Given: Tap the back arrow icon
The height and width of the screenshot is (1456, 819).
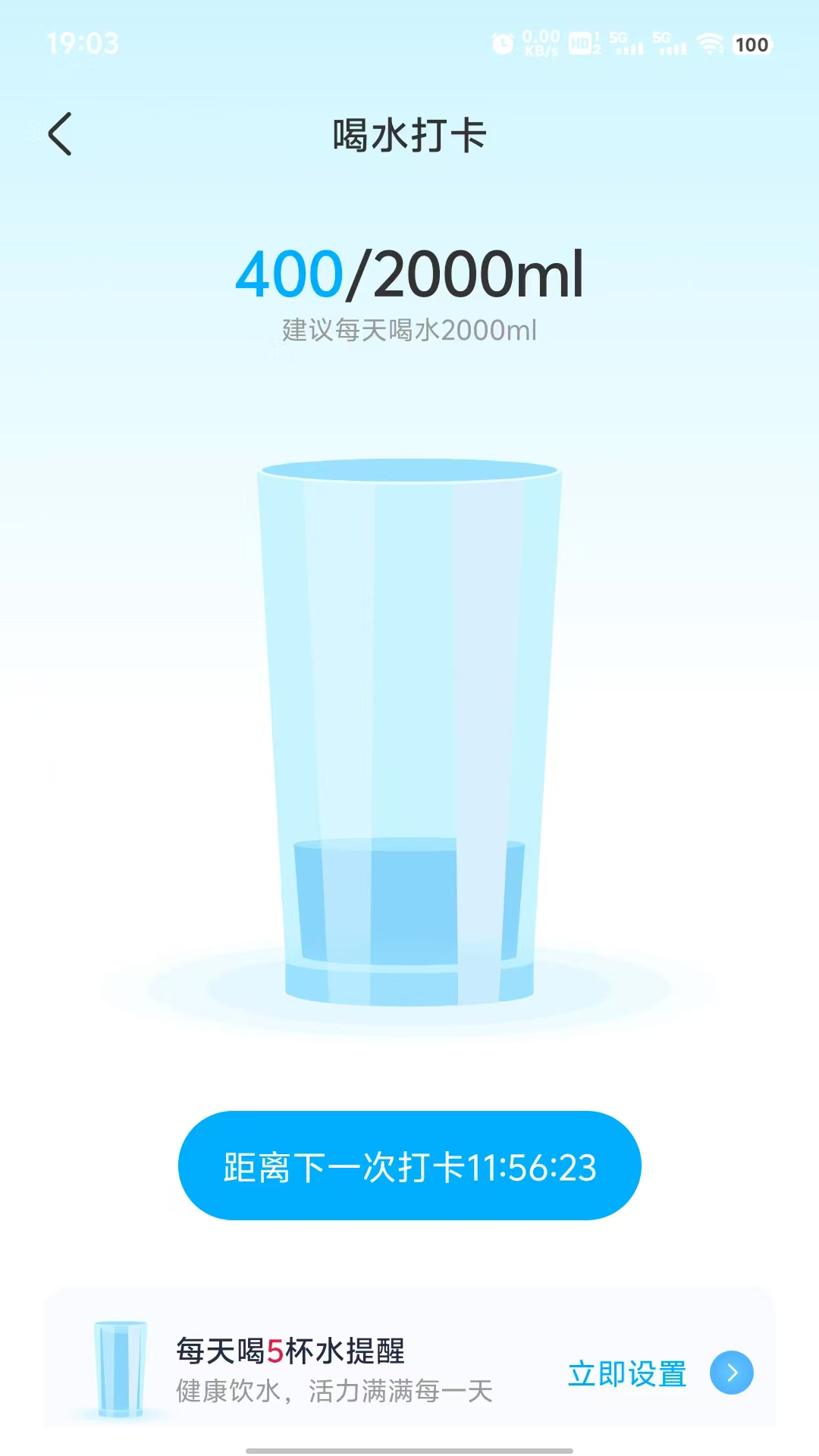Looking at the screenshot, I should tap(59, 133).
